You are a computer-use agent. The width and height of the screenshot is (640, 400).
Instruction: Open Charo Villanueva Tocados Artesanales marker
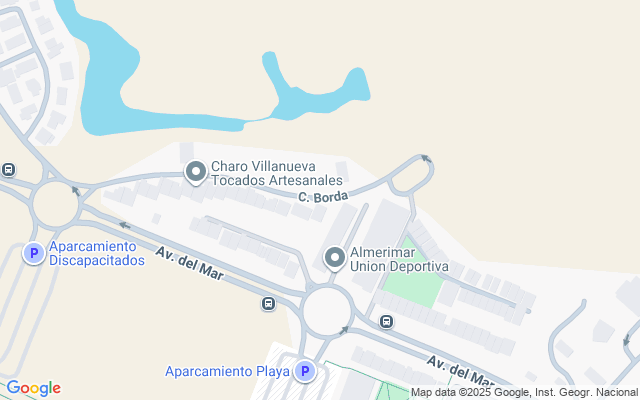[x=196, y=174]
